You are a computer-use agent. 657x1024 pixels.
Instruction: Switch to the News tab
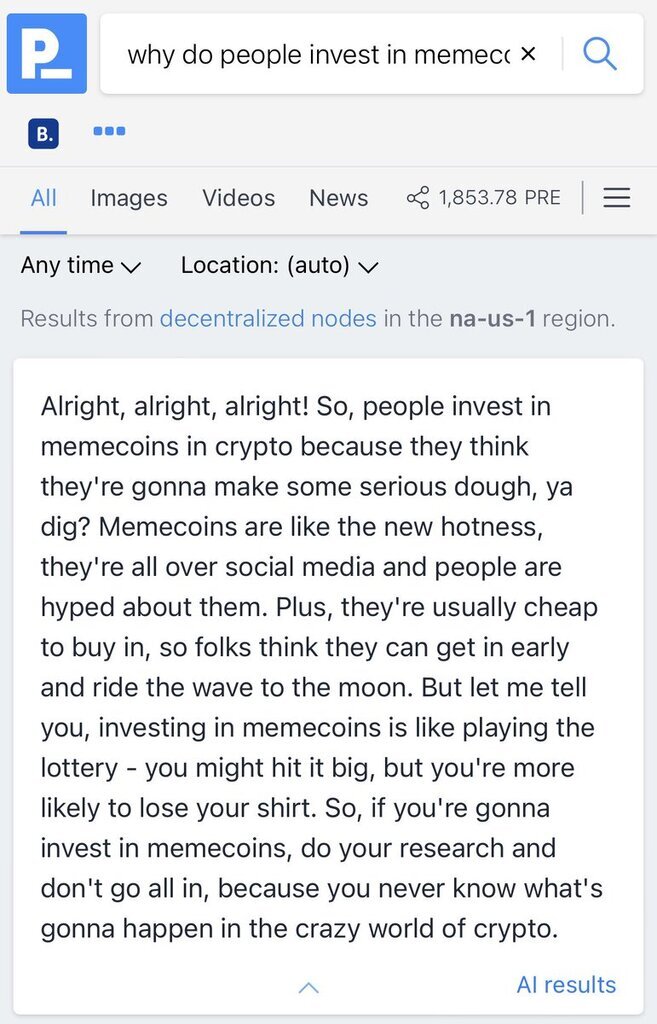338,198
